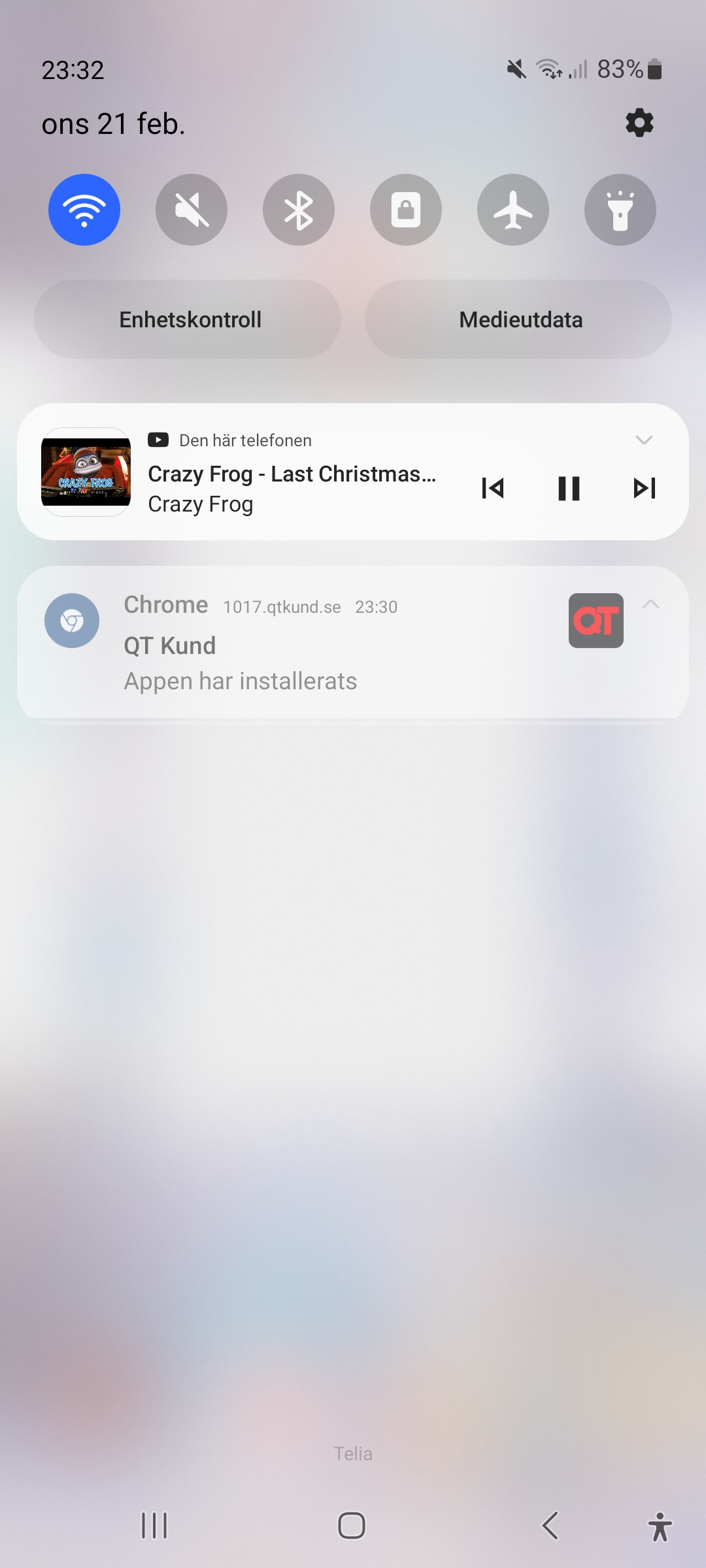Skip to previous track in media player
The image size is (706, 1568).
(493, 488)
